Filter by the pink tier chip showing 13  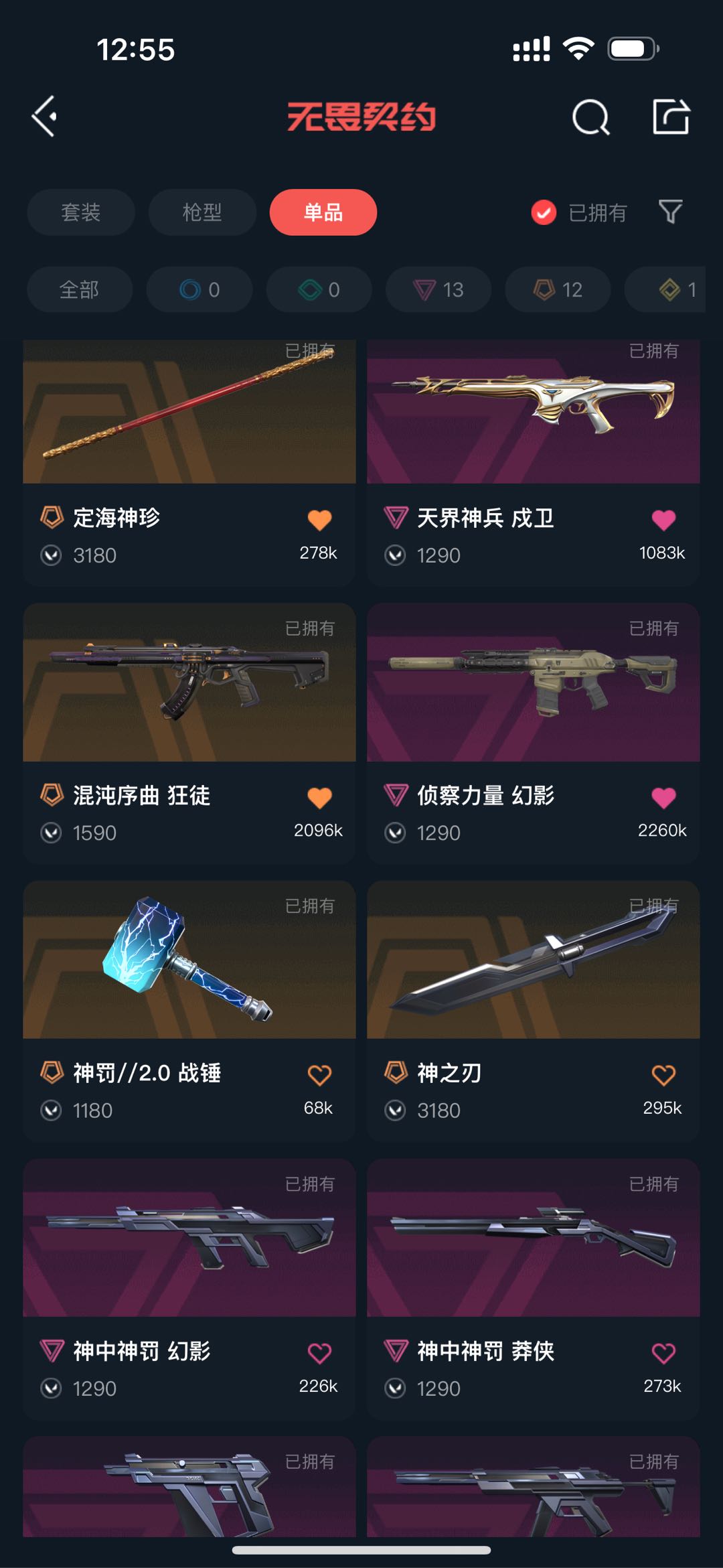pyautogui.click(x=438, y=289)
